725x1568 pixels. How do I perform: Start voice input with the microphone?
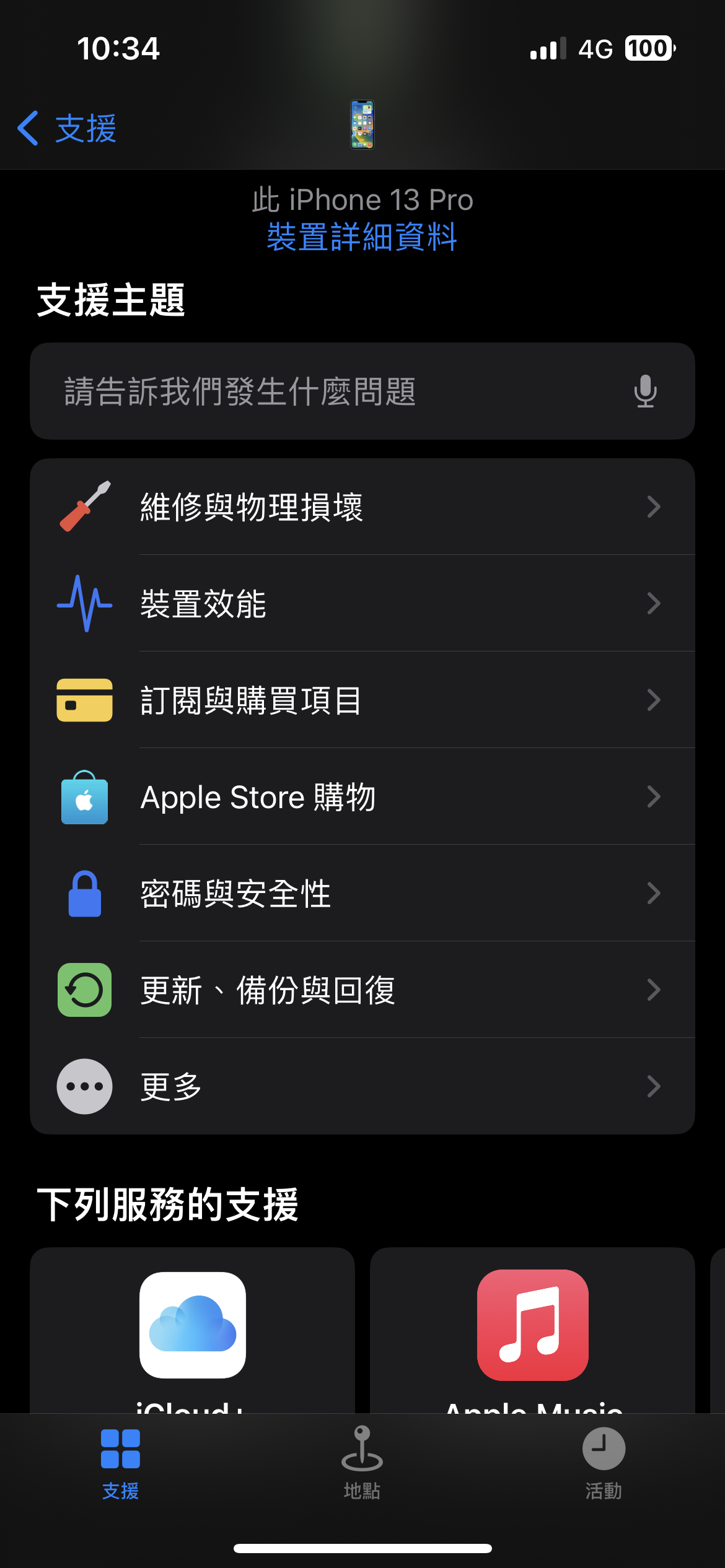645,391
